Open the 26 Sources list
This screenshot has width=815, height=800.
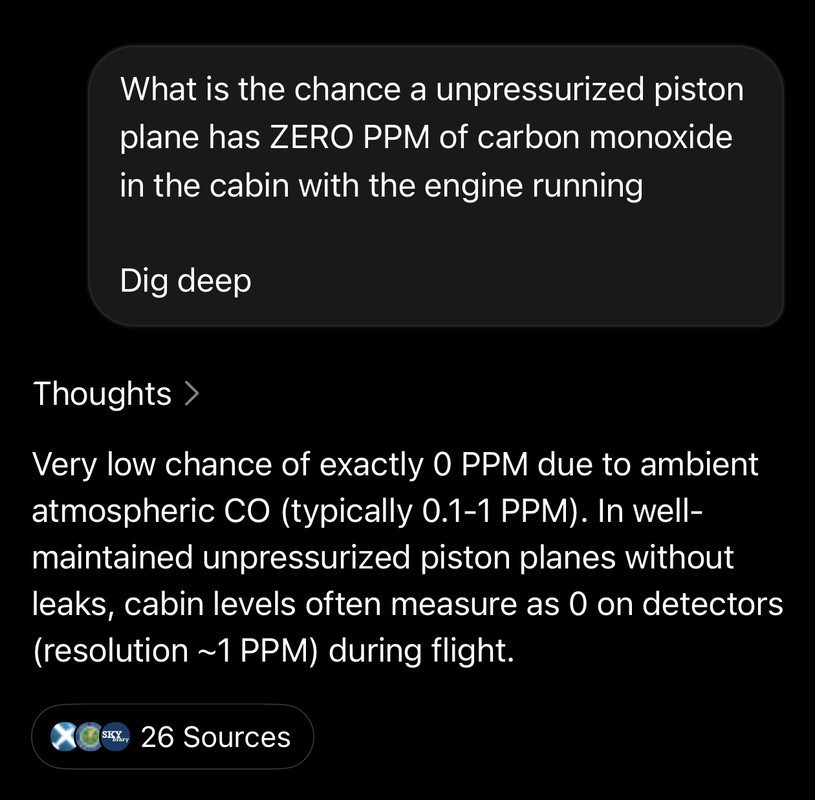pyautogui.click(x=173, y=737)
